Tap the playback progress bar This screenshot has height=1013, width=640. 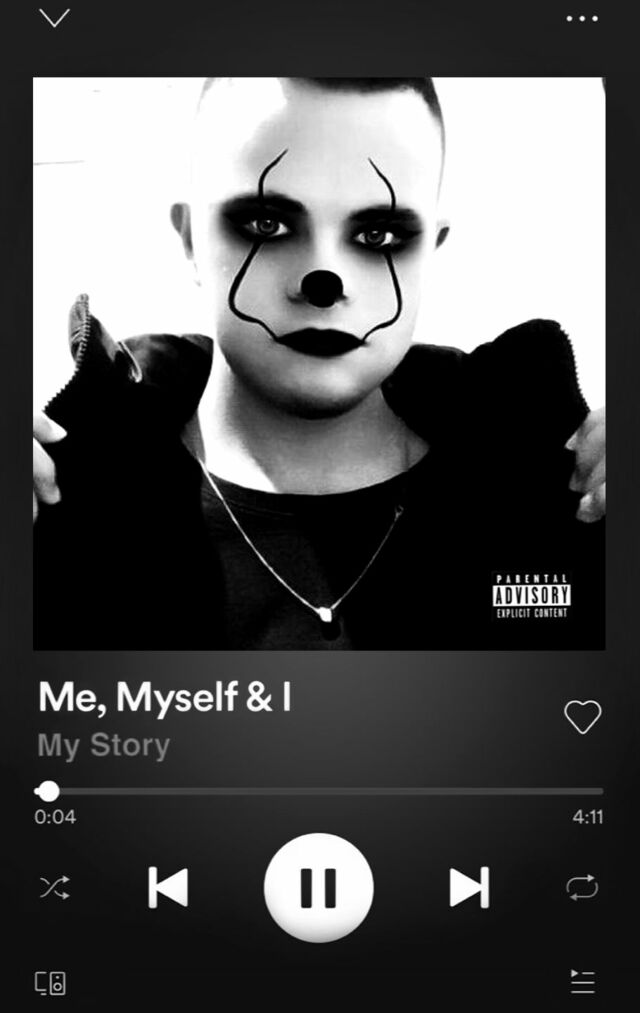click(x=320, y=791)
